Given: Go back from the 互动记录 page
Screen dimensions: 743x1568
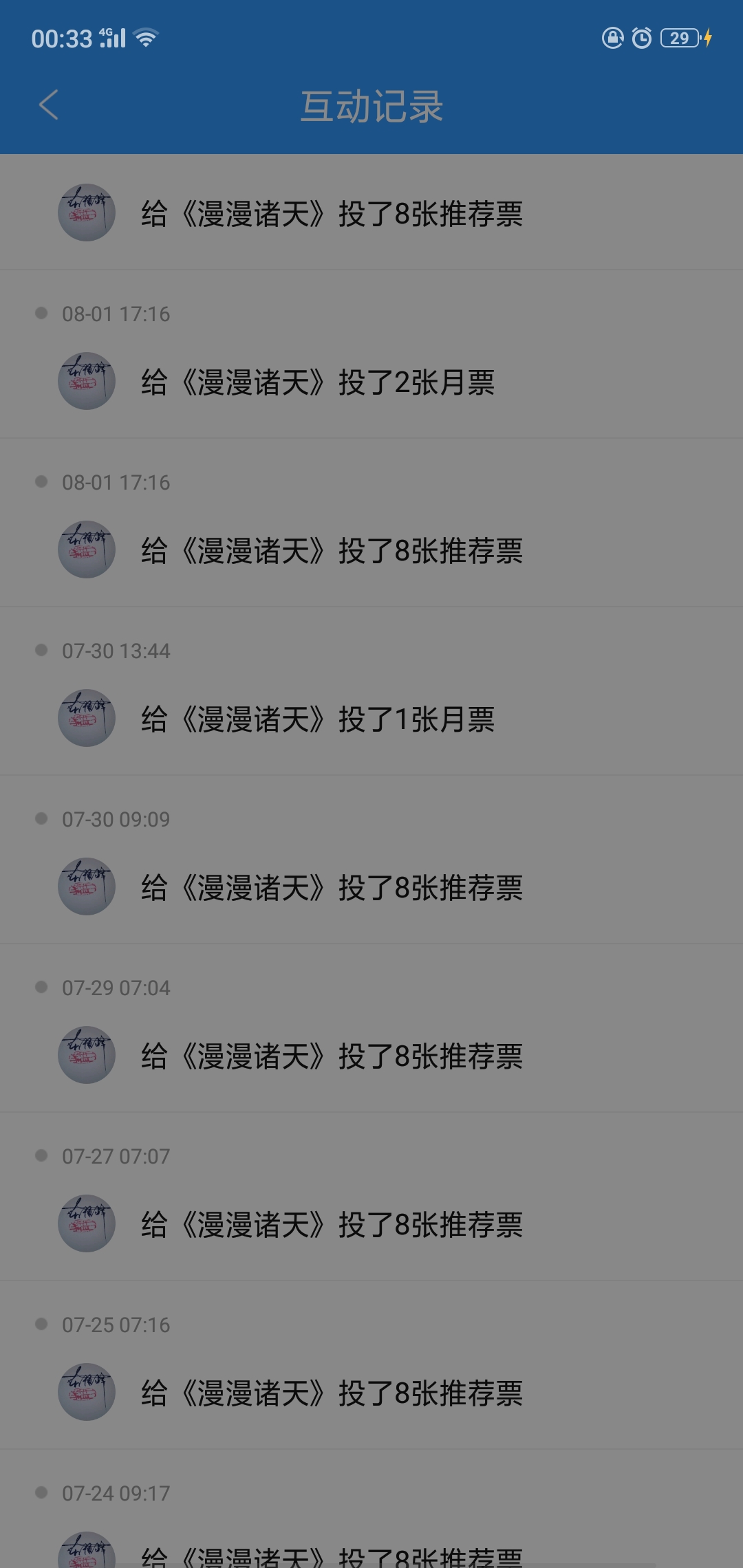Looking at the screenshot, I should (x=49, y=105).
